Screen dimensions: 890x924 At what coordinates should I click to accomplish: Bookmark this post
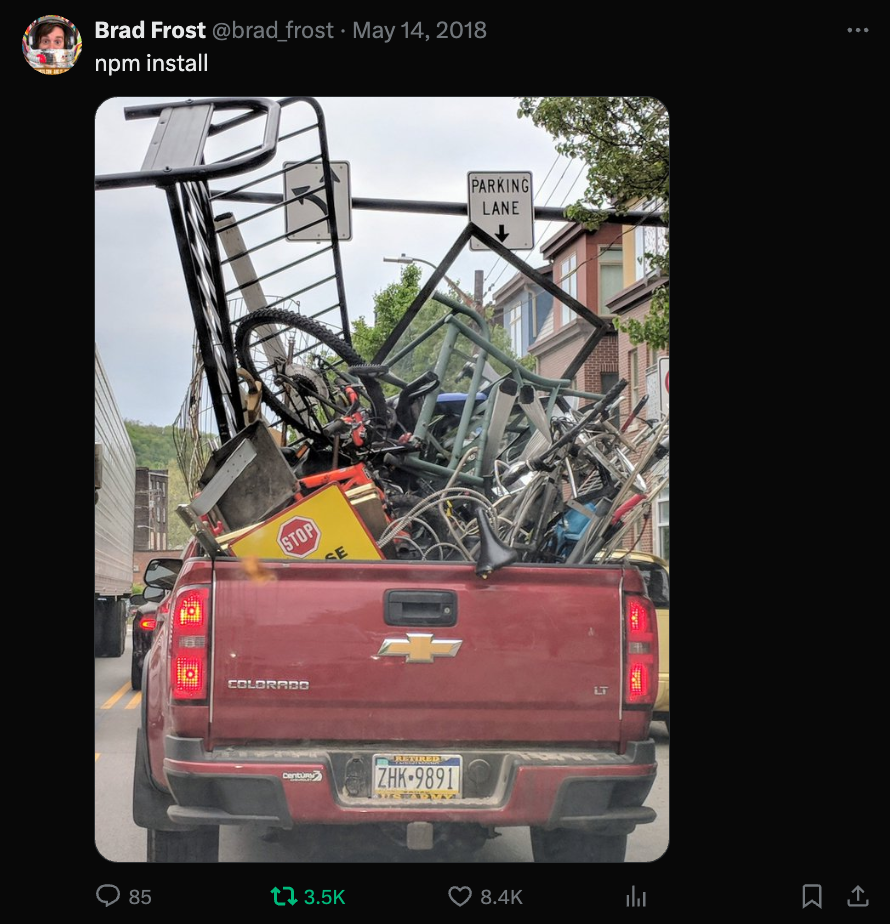pos(812,896)
